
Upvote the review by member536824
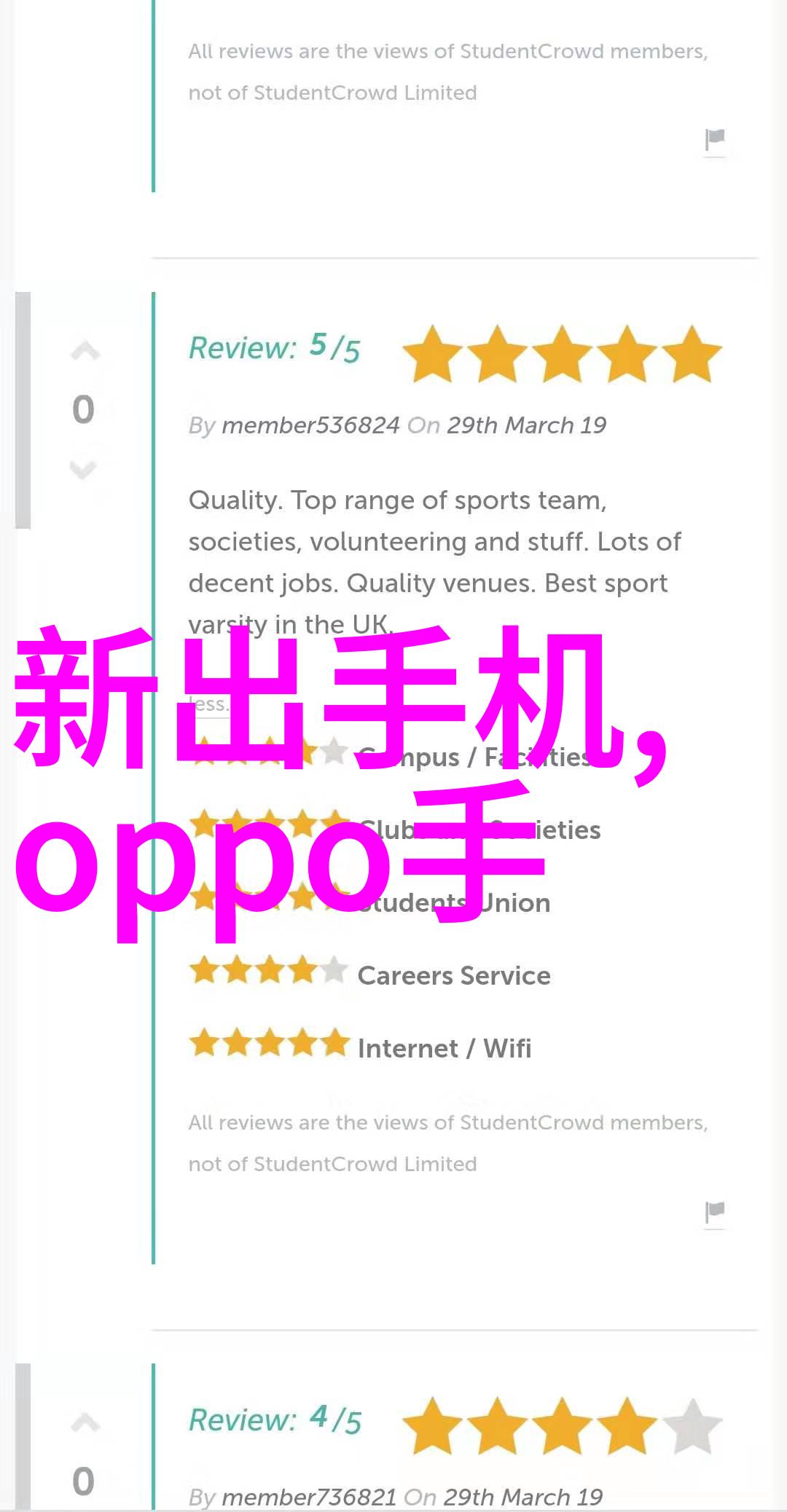pos(85,352)
